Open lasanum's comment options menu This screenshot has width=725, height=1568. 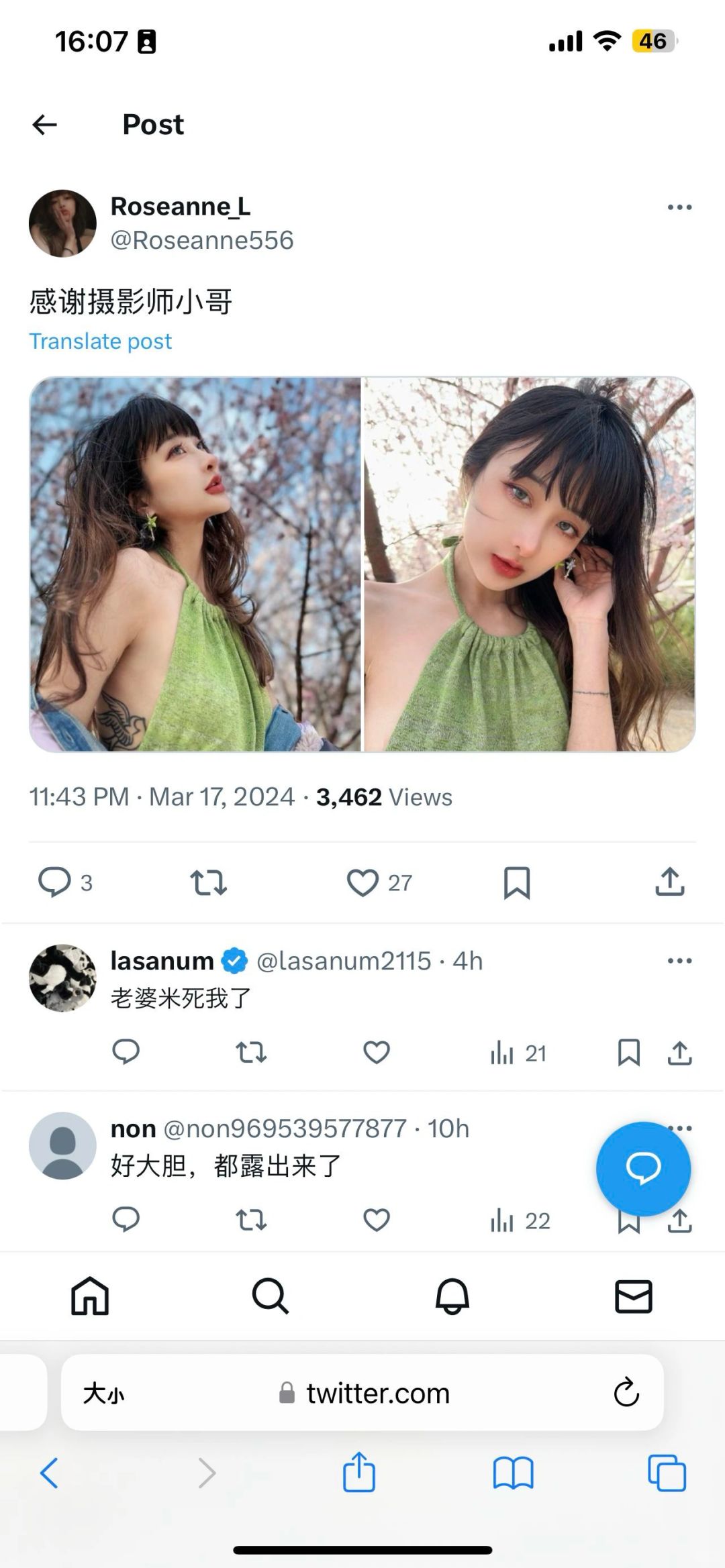click(x=679, y=961)
